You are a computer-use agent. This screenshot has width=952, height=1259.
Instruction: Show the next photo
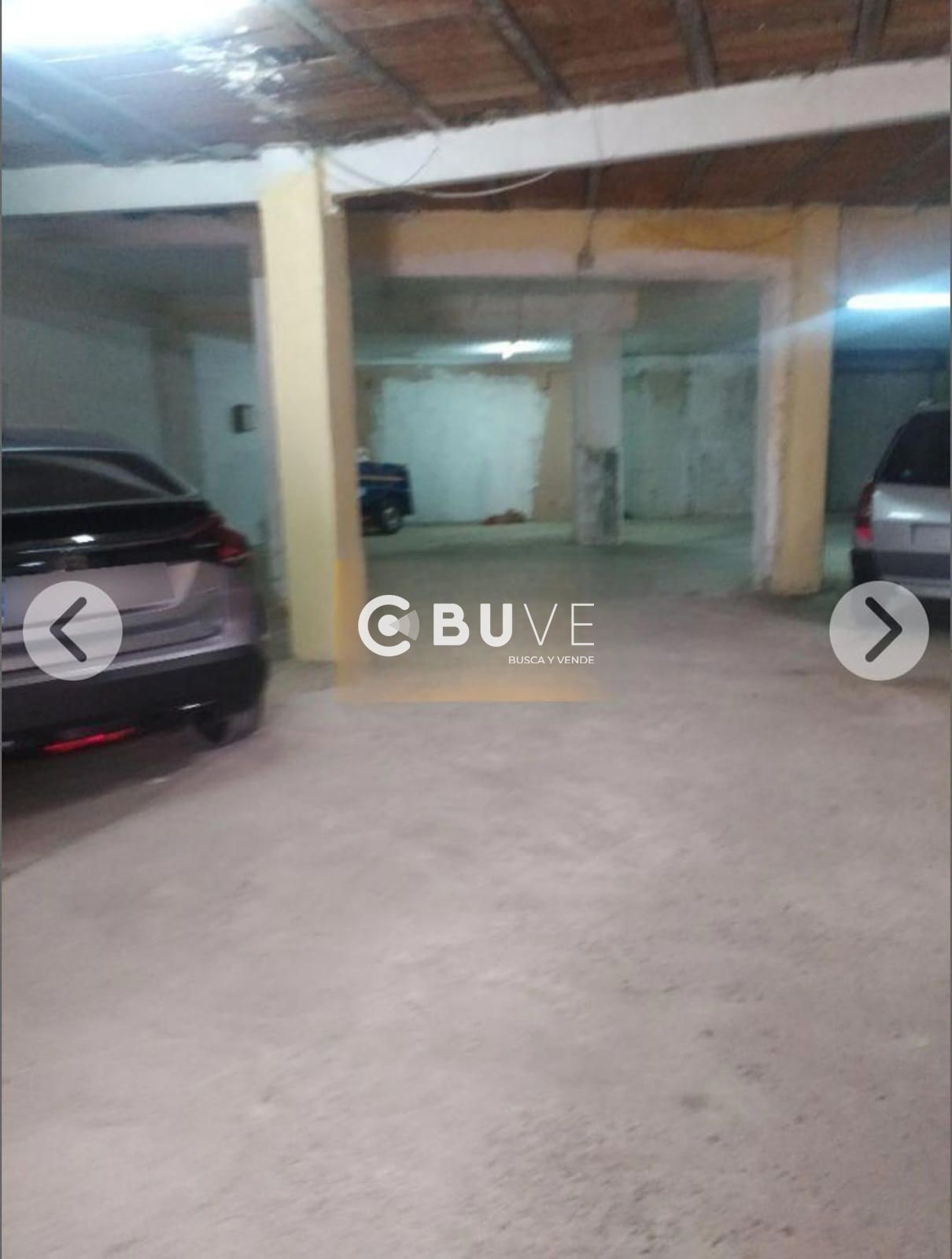879,630
